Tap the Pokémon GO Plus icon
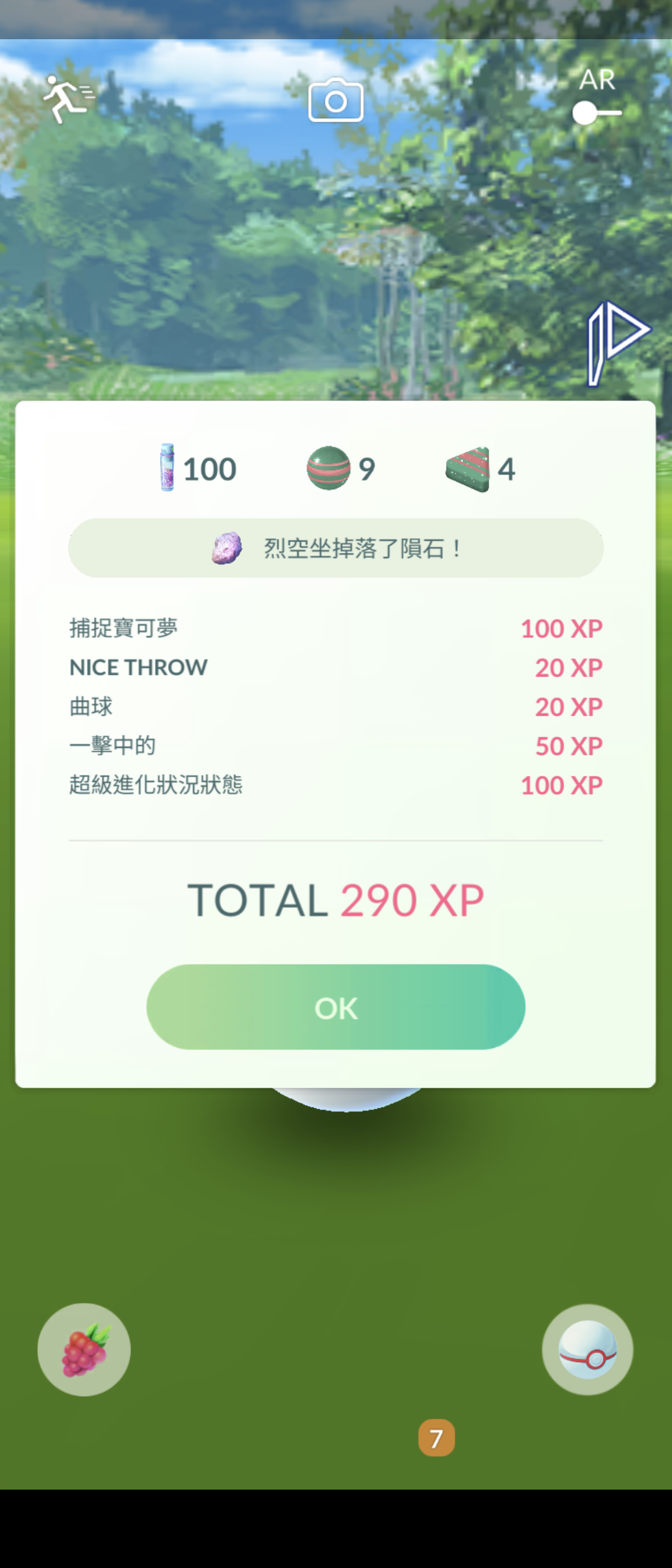 [618, 343]
